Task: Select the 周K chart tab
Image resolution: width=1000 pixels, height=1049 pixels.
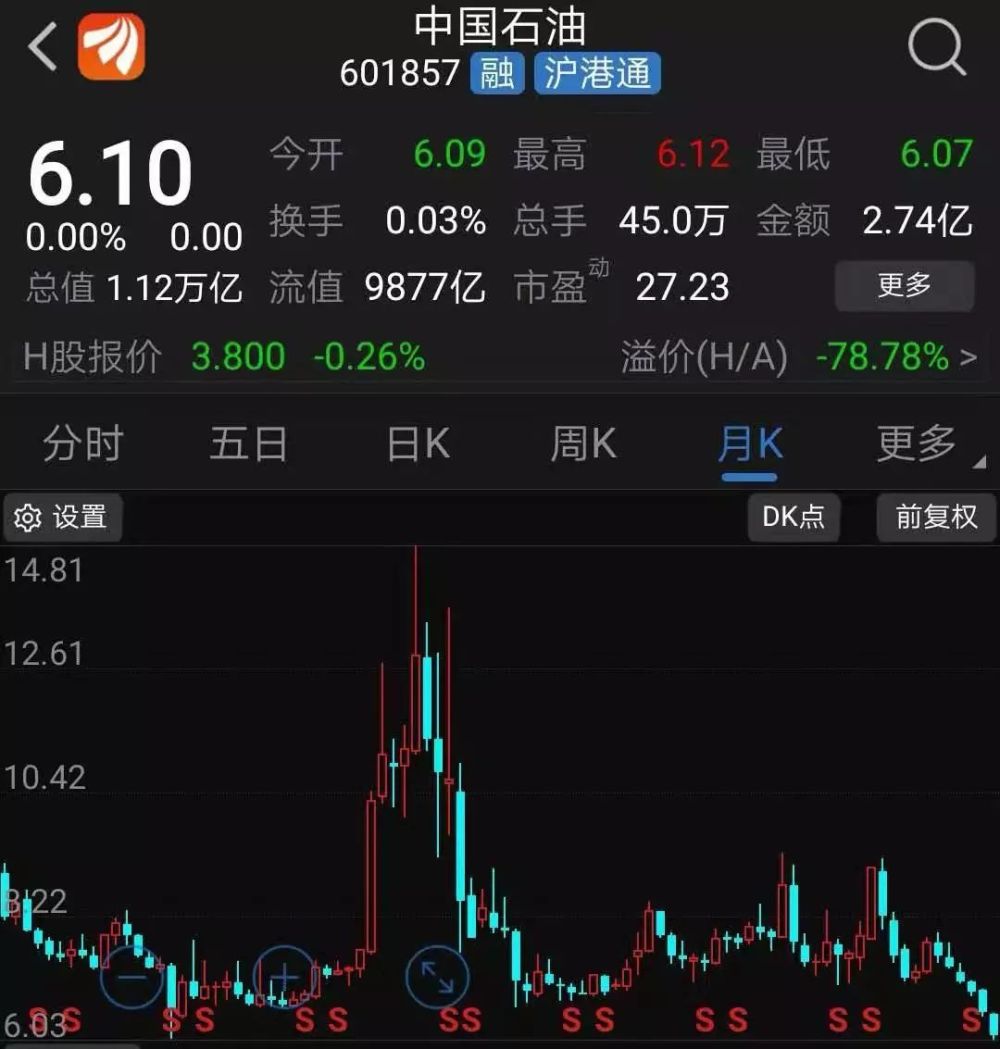Action: [584, 444]
